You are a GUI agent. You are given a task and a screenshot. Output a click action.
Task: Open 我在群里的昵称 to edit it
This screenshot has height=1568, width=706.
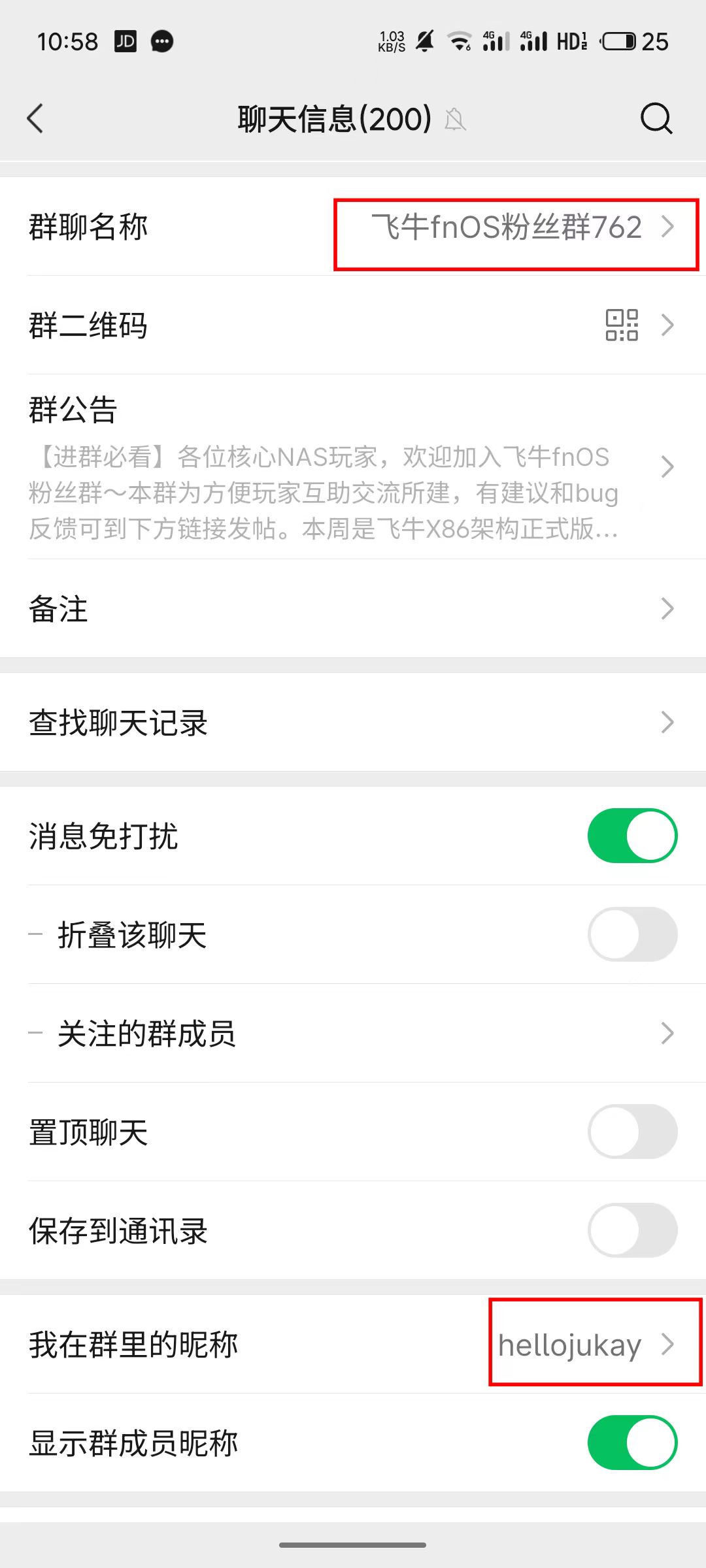(x=353, y=1344)
